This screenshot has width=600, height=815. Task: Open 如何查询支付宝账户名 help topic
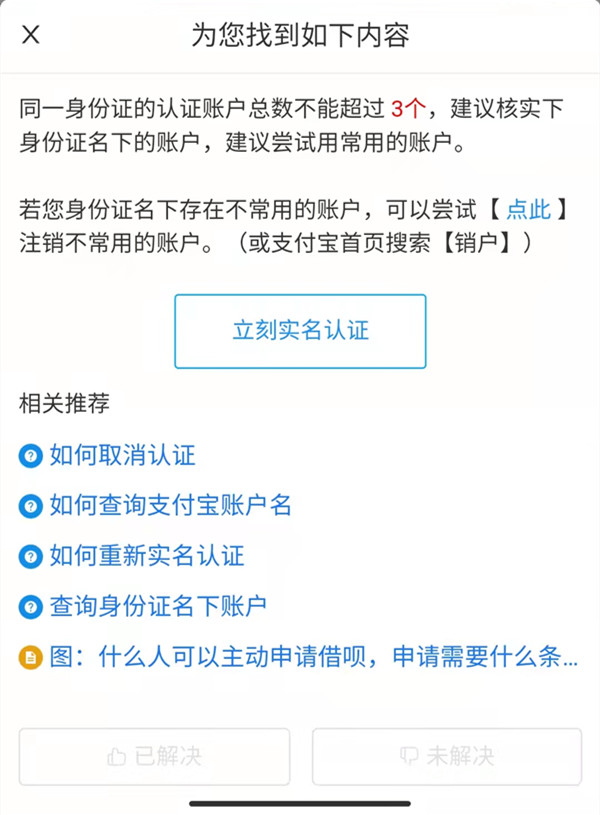[170, 506]
